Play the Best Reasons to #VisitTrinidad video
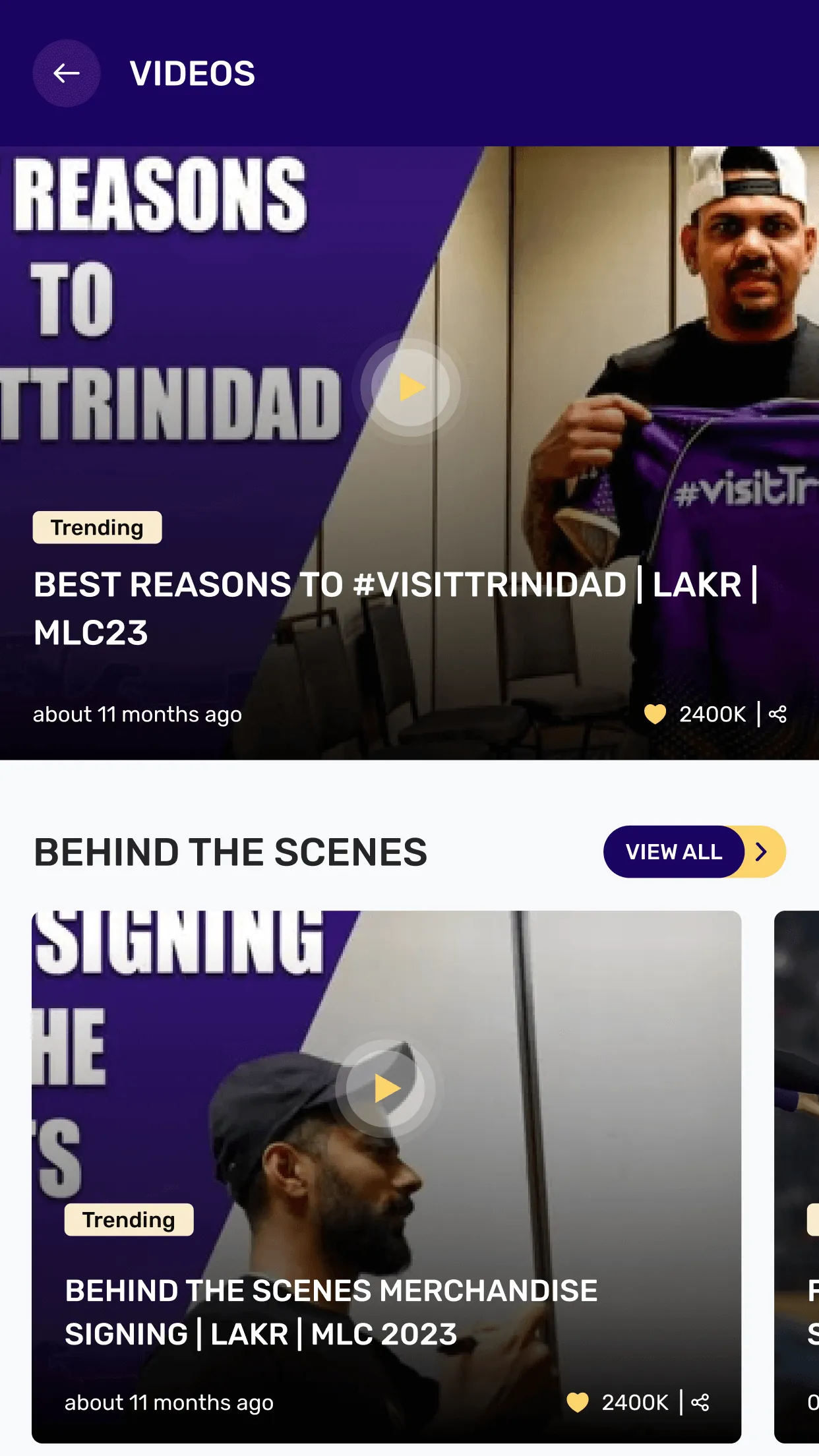The height and width of the screenshot is (1456, 819). coord(411,387)
